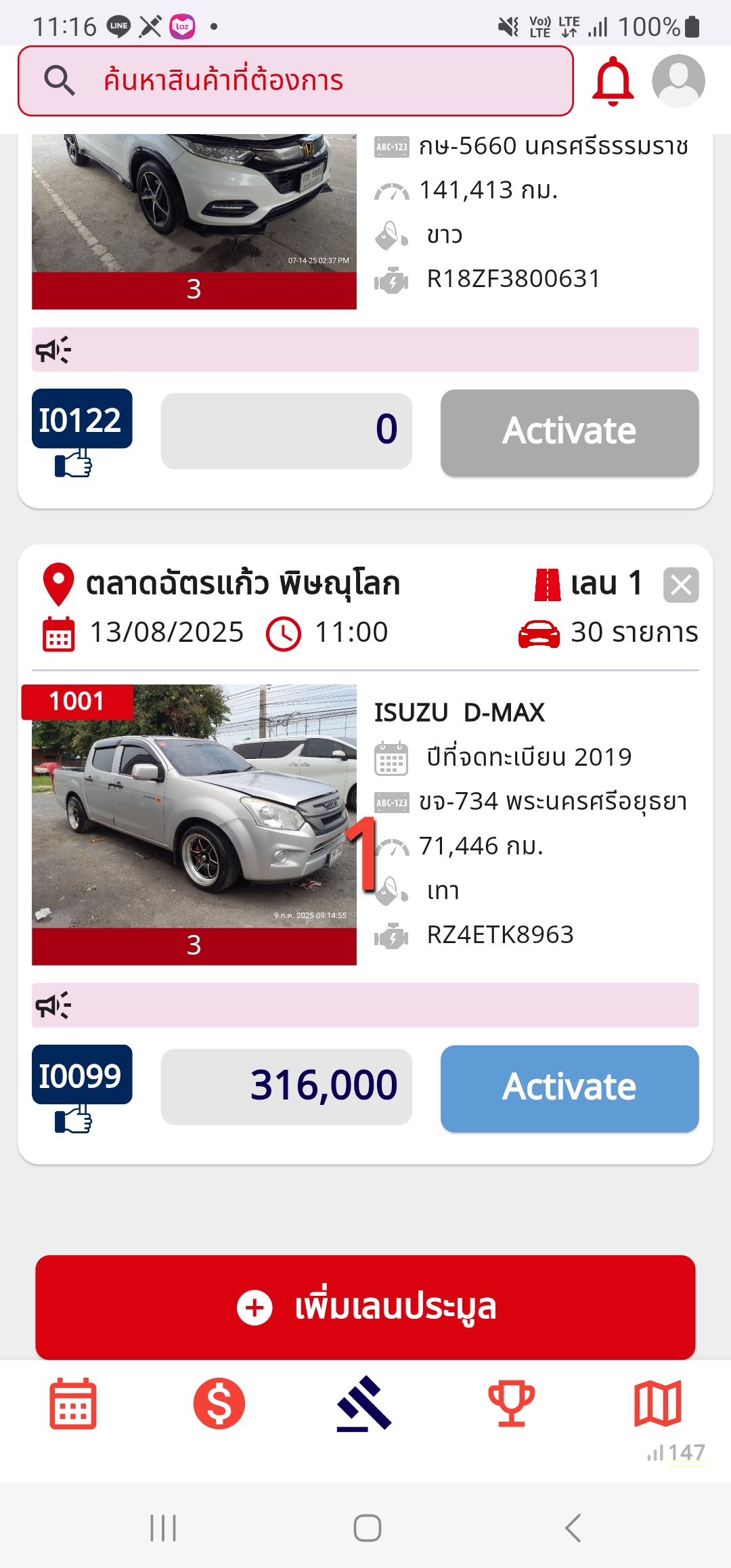Tap the grey Activate button for I0122

569,432
